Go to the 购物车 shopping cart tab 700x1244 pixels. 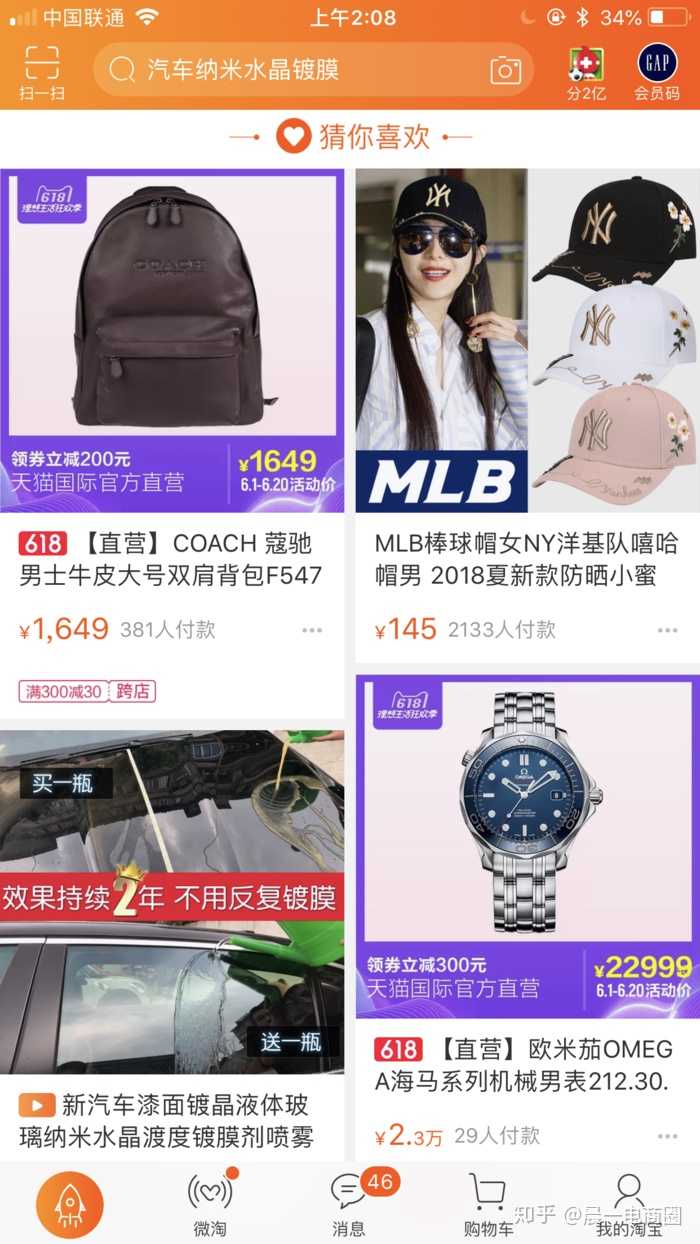point(488,1203)
